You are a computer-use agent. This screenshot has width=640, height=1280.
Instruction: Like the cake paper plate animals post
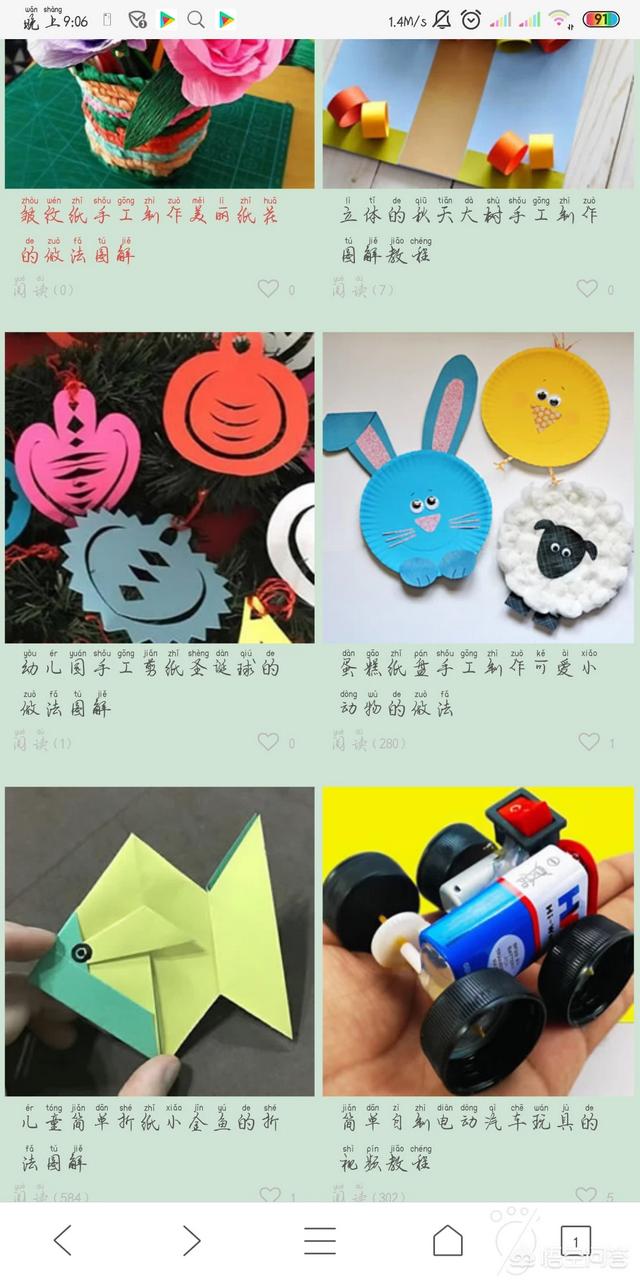tap(589, 742)
